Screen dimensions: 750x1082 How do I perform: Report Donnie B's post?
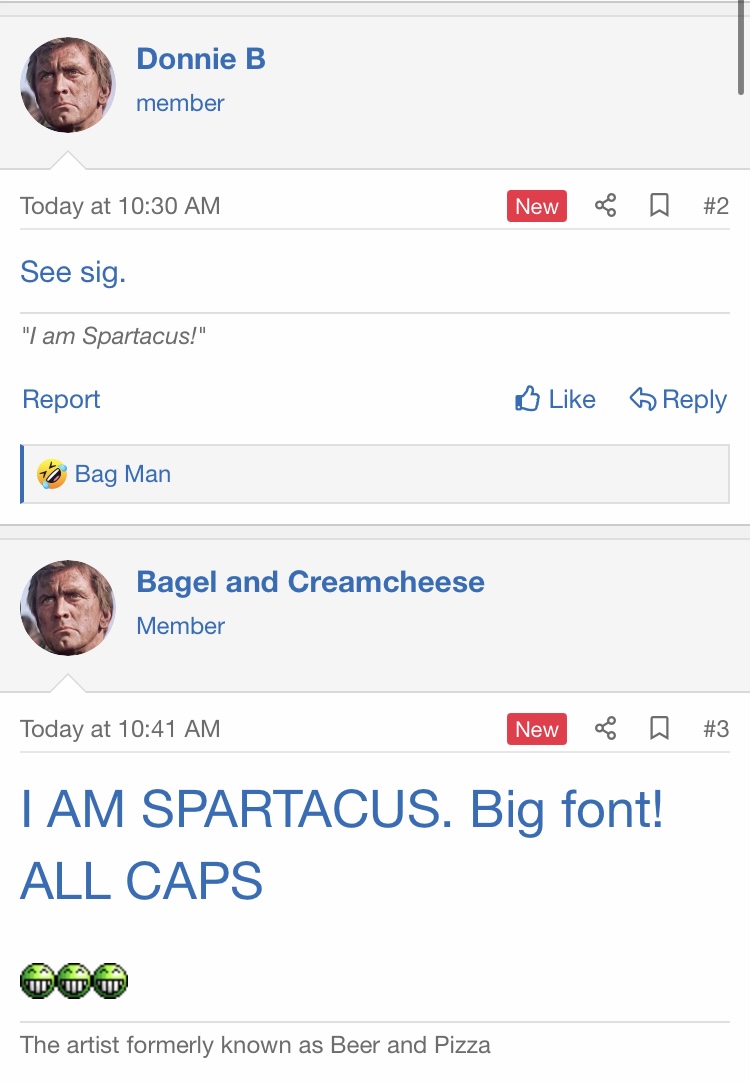point(61,399)
